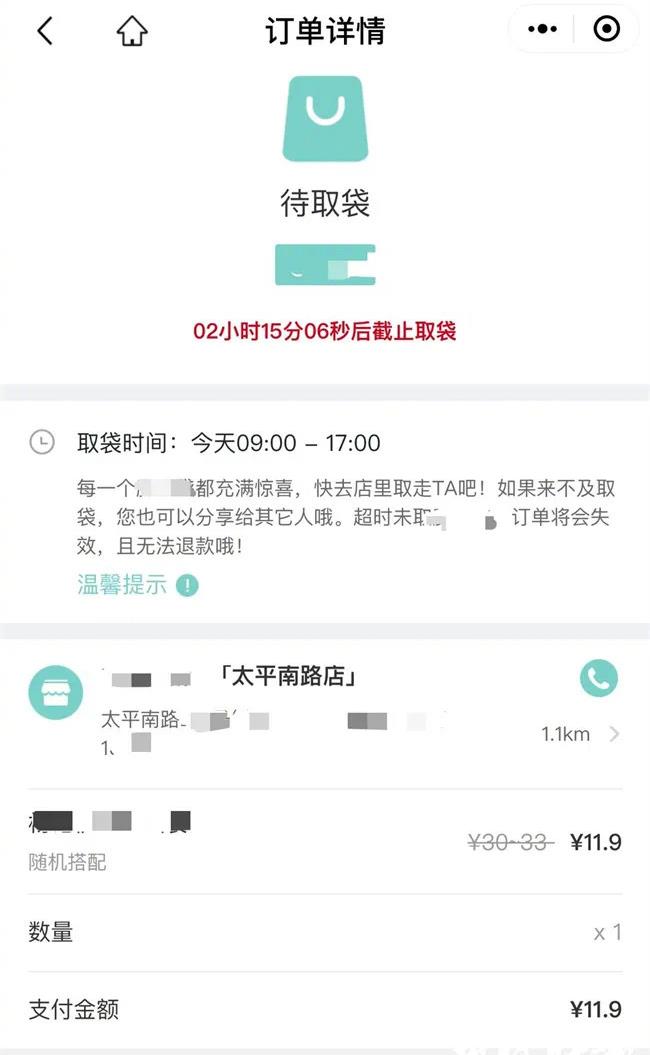
Task: Close the mini program
Action: [606, 30]
